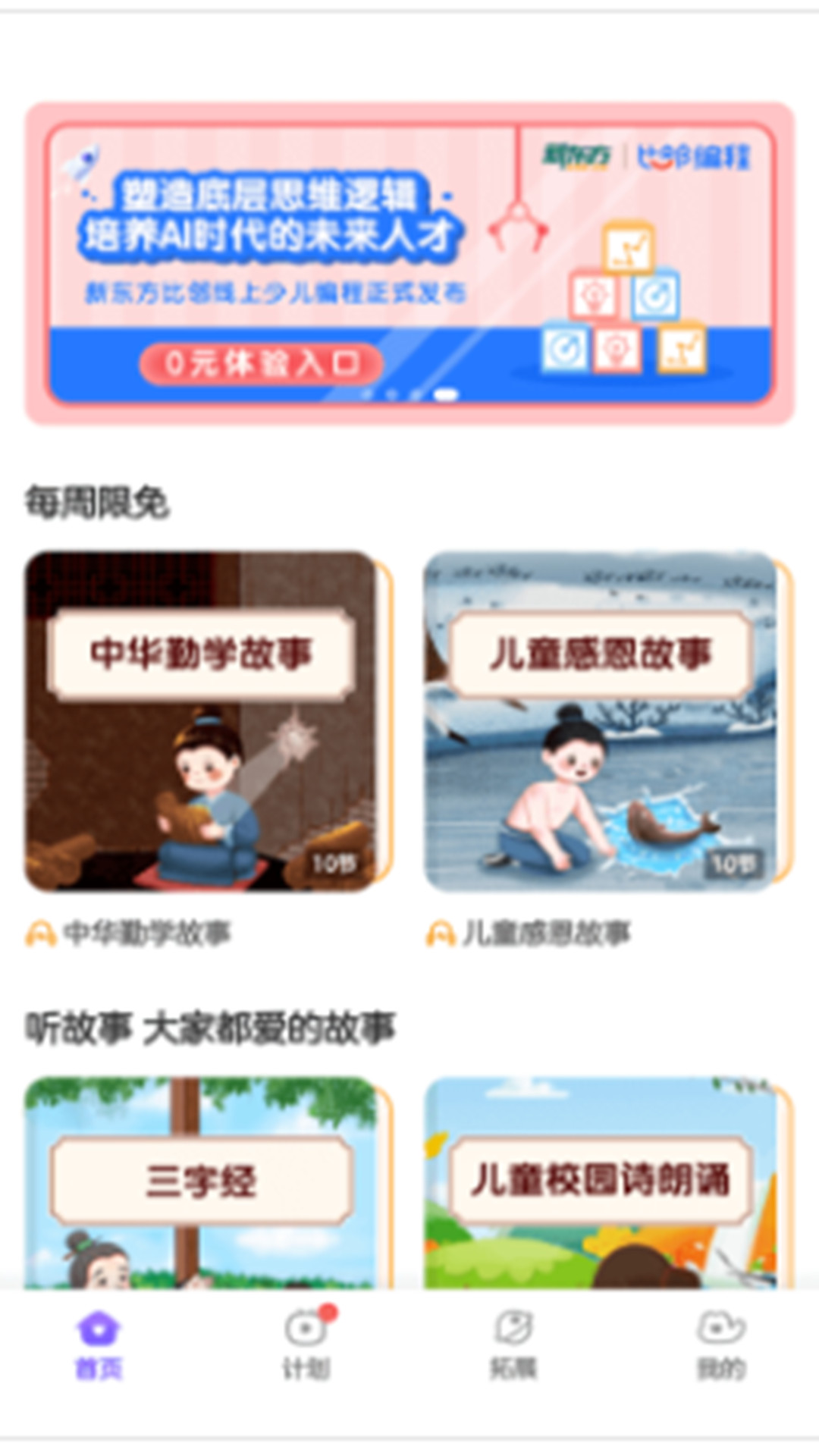Tap the 0元体验入口 button

260,364
